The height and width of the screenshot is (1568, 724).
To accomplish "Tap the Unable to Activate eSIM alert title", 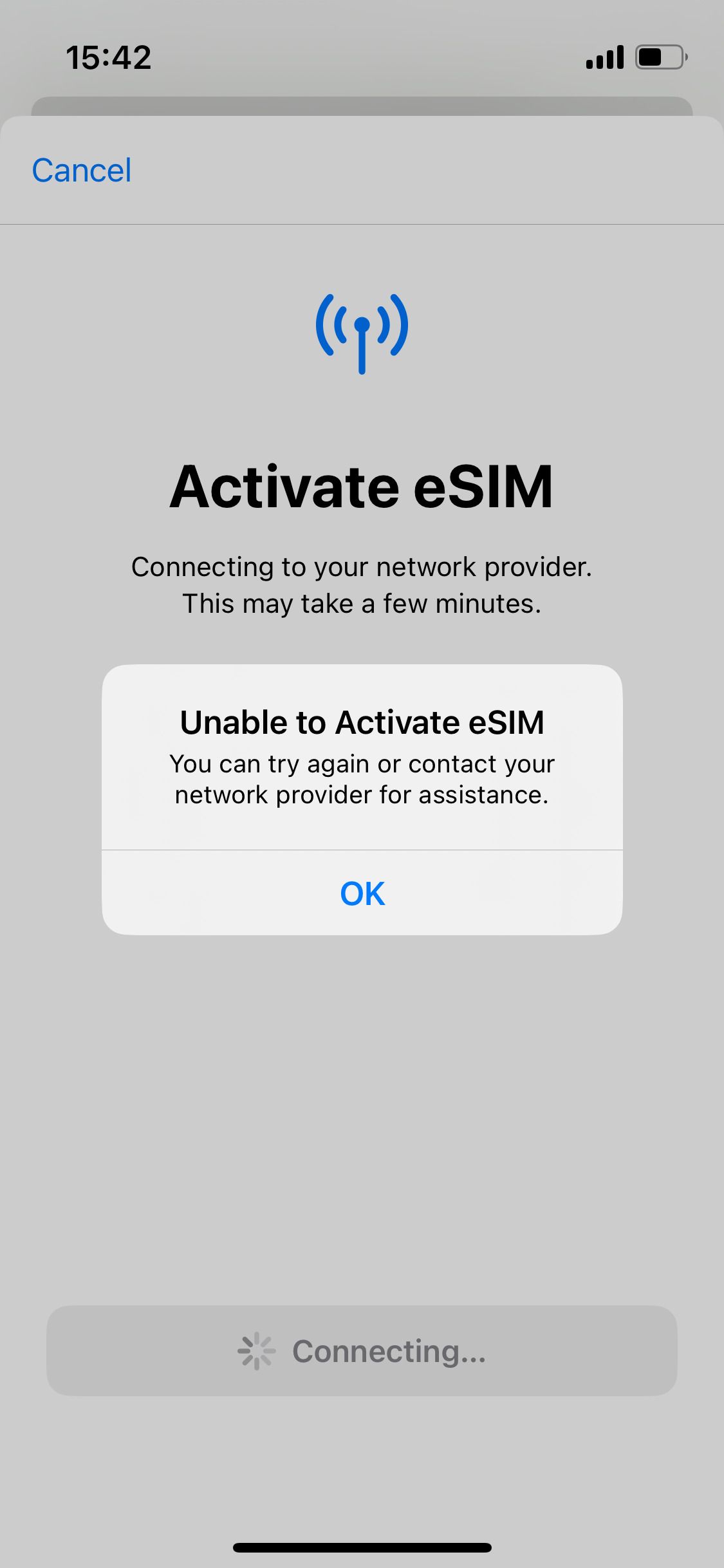I will click(362, 722).
